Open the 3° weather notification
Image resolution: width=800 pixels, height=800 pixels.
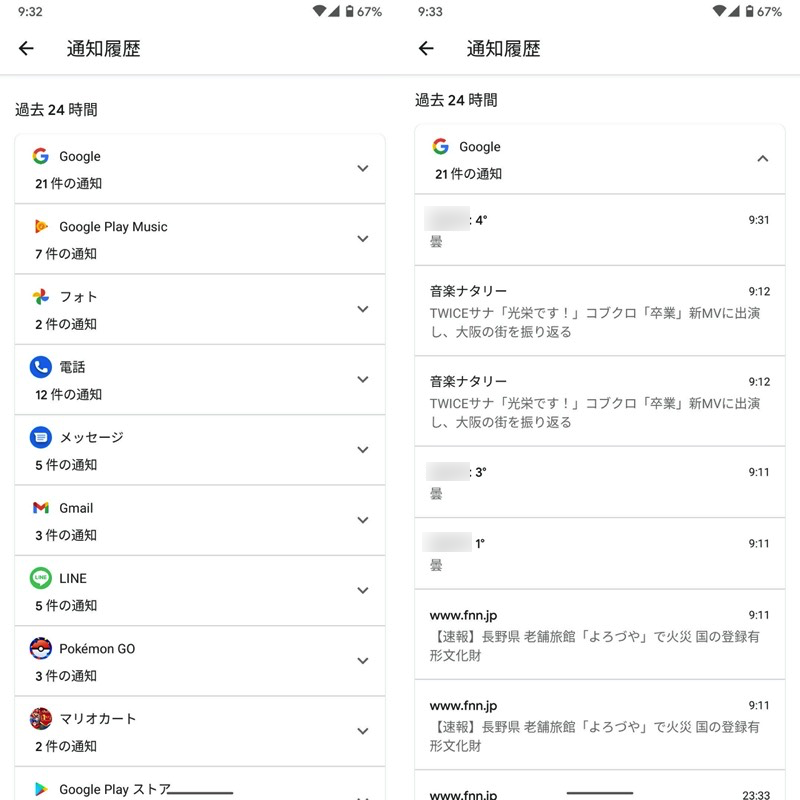(x=600, y=482)
